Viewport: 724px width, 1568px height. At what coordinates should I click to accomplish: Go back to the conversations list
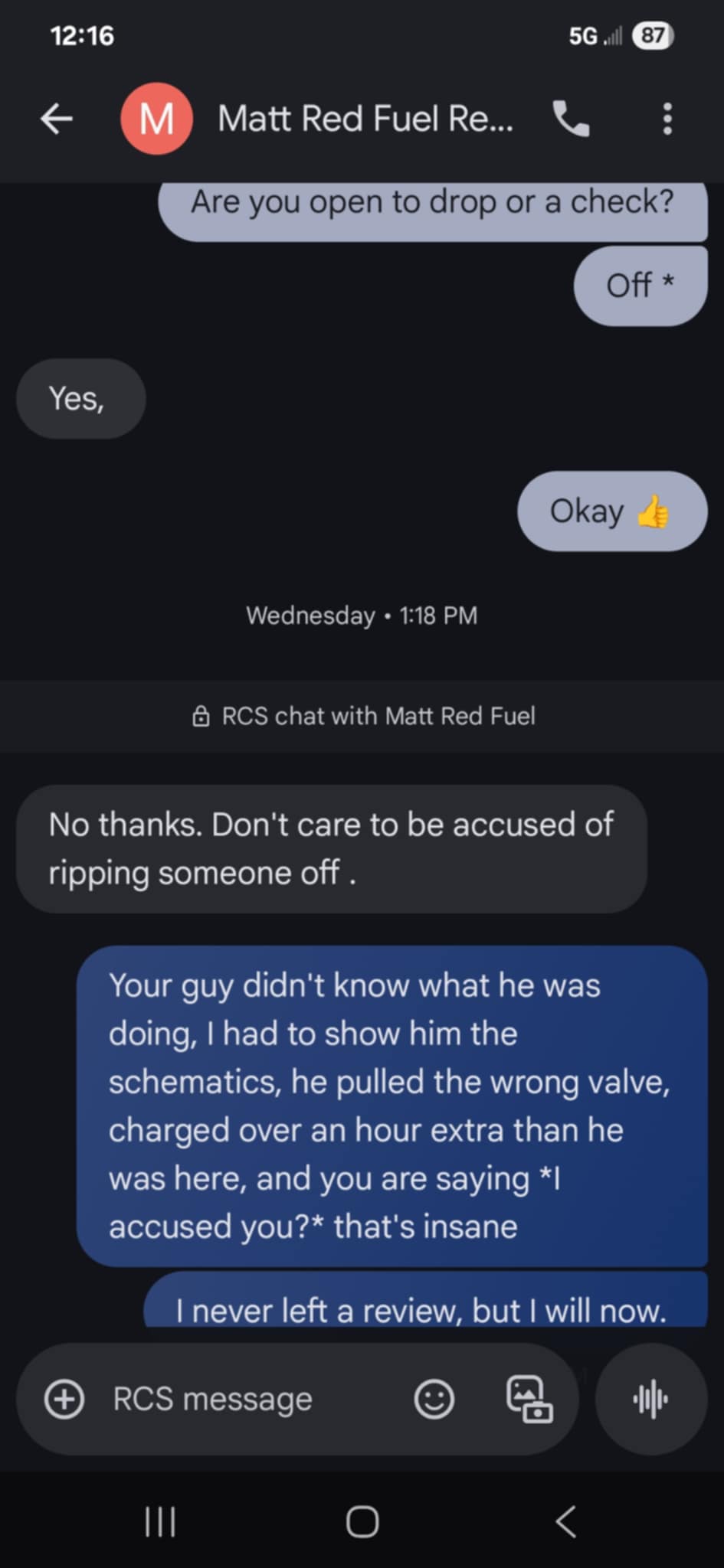[57, 119]
